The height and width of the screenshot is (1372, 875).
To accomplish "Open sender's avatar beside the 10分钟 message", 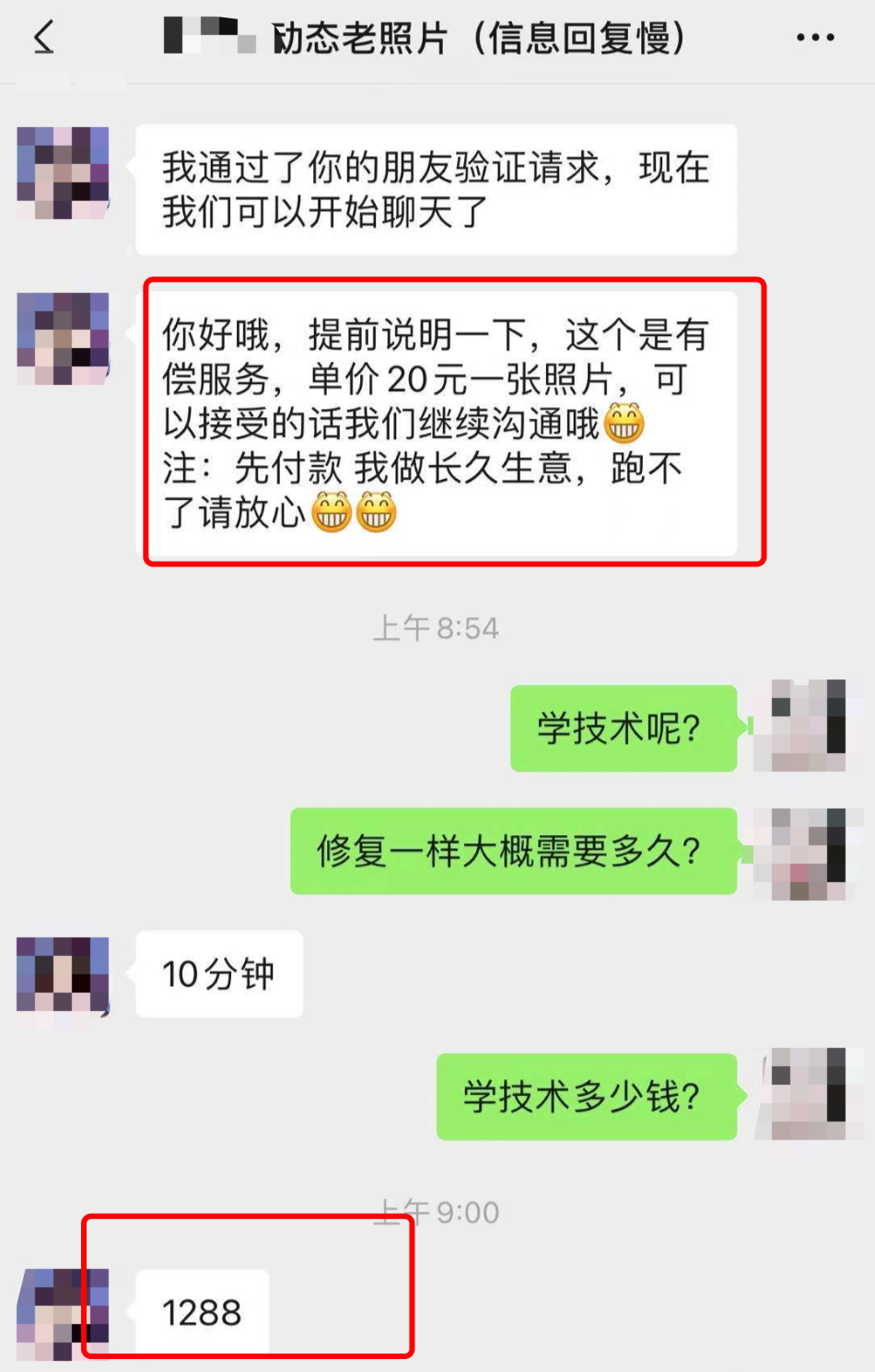I will click(63, 975).
